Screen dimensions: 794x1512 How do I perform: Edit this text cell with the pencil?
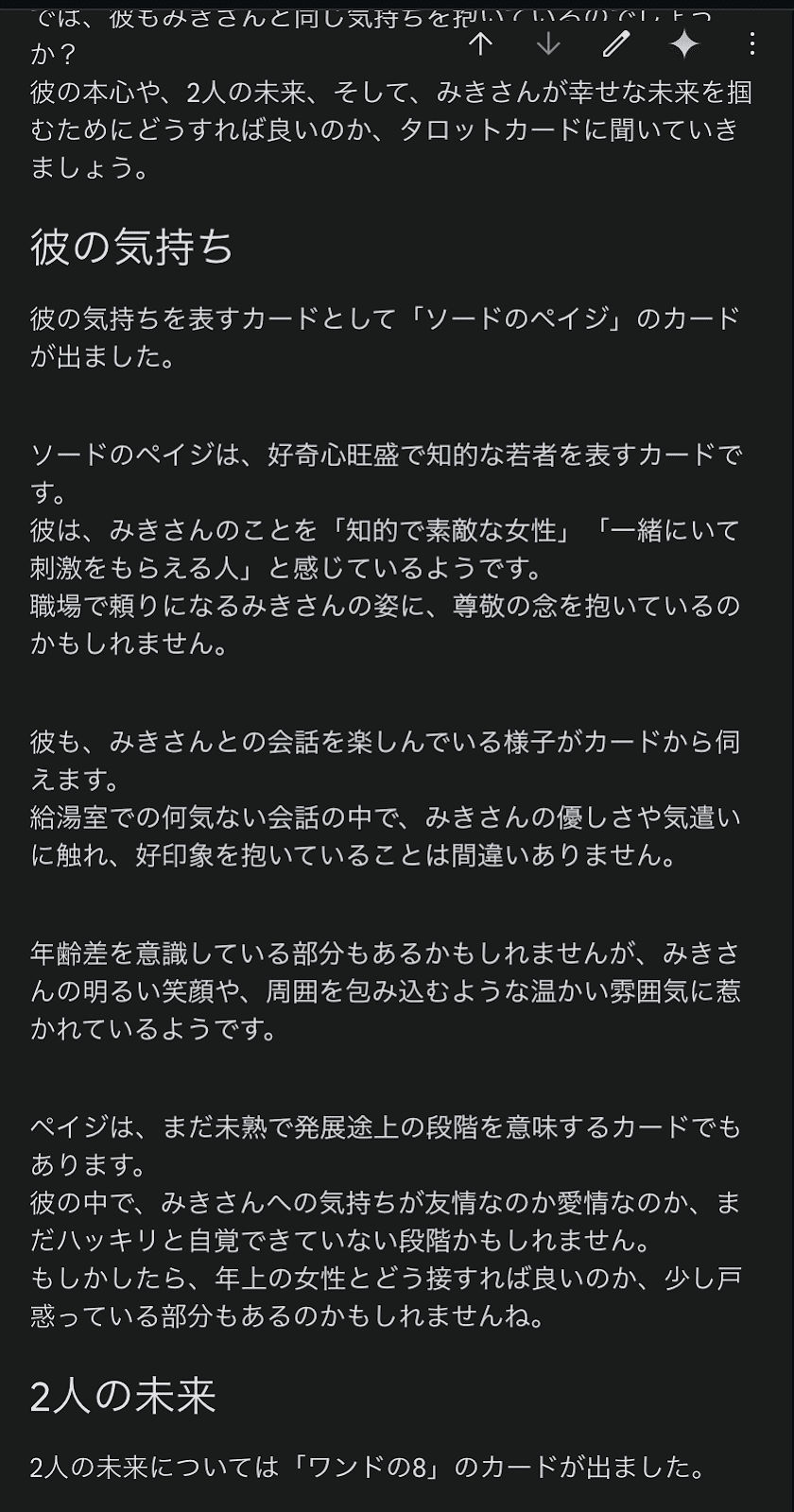point(616,43)
